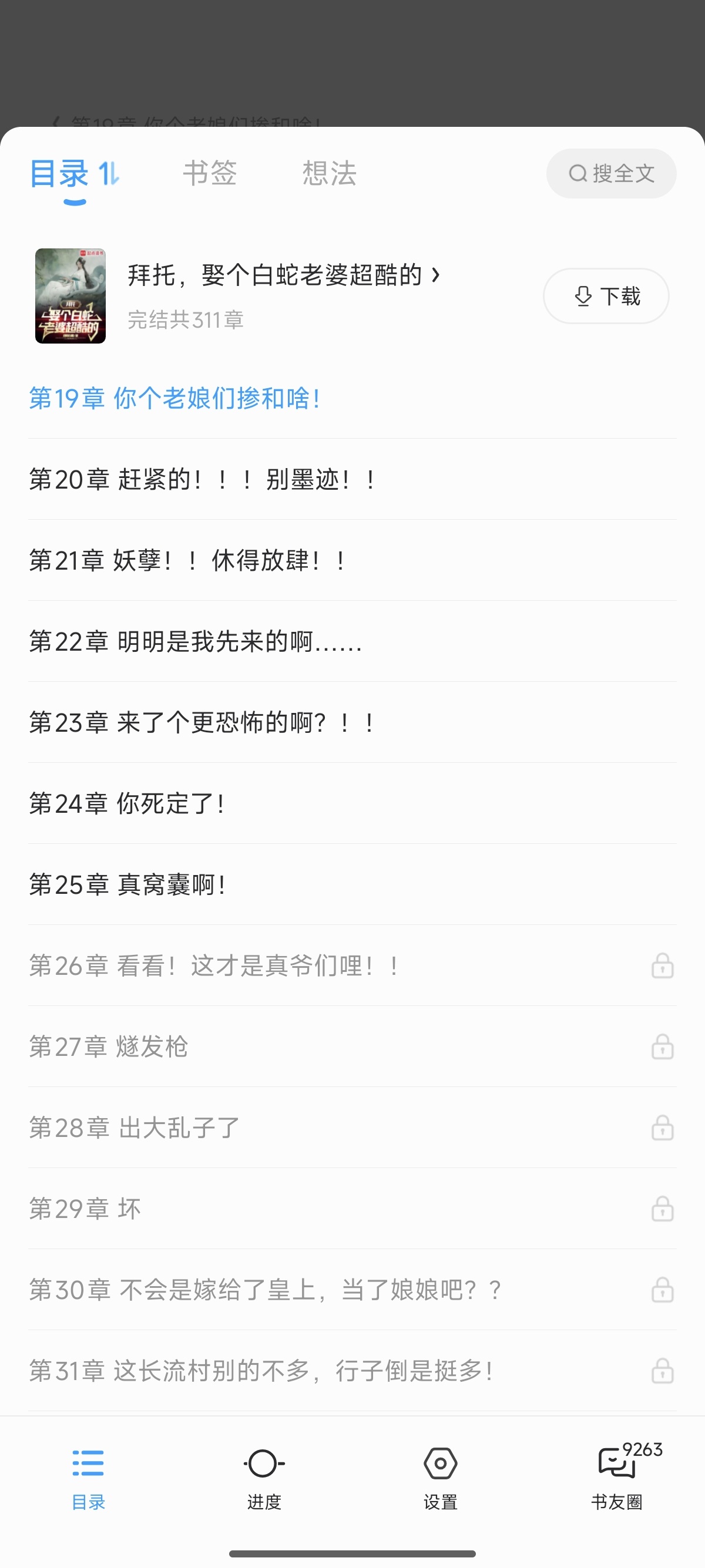Screen dimensions: 705x1568
Task: Open the 进度 progress panel
Action: [264, 1476]
